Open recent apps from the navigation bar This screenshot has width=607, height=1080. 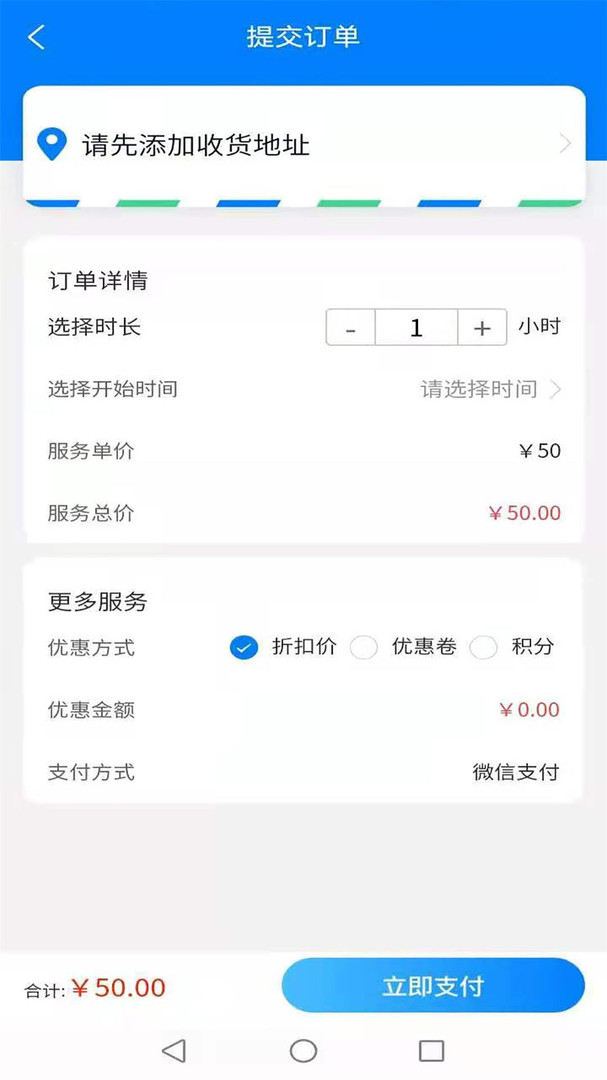[x=431, y=1050]
